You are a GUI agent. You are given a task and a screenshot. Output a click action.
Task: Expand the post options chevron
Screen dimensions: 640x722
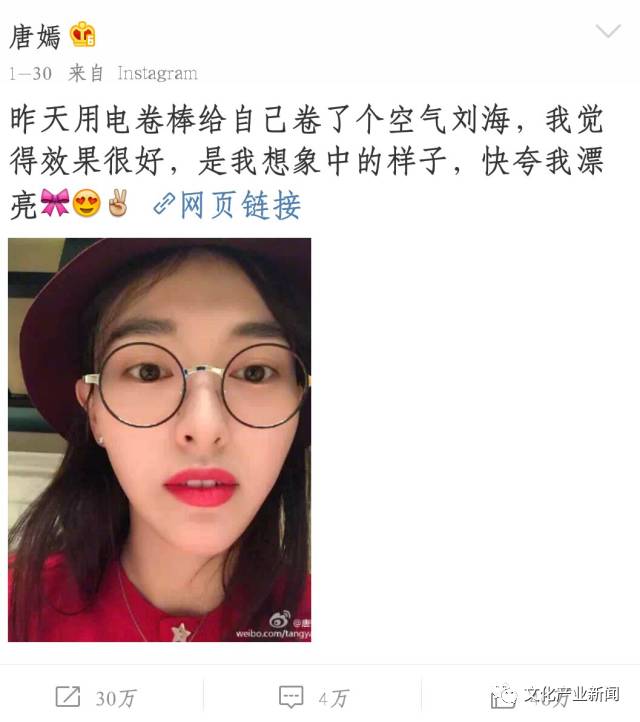(x=608, y=32)
